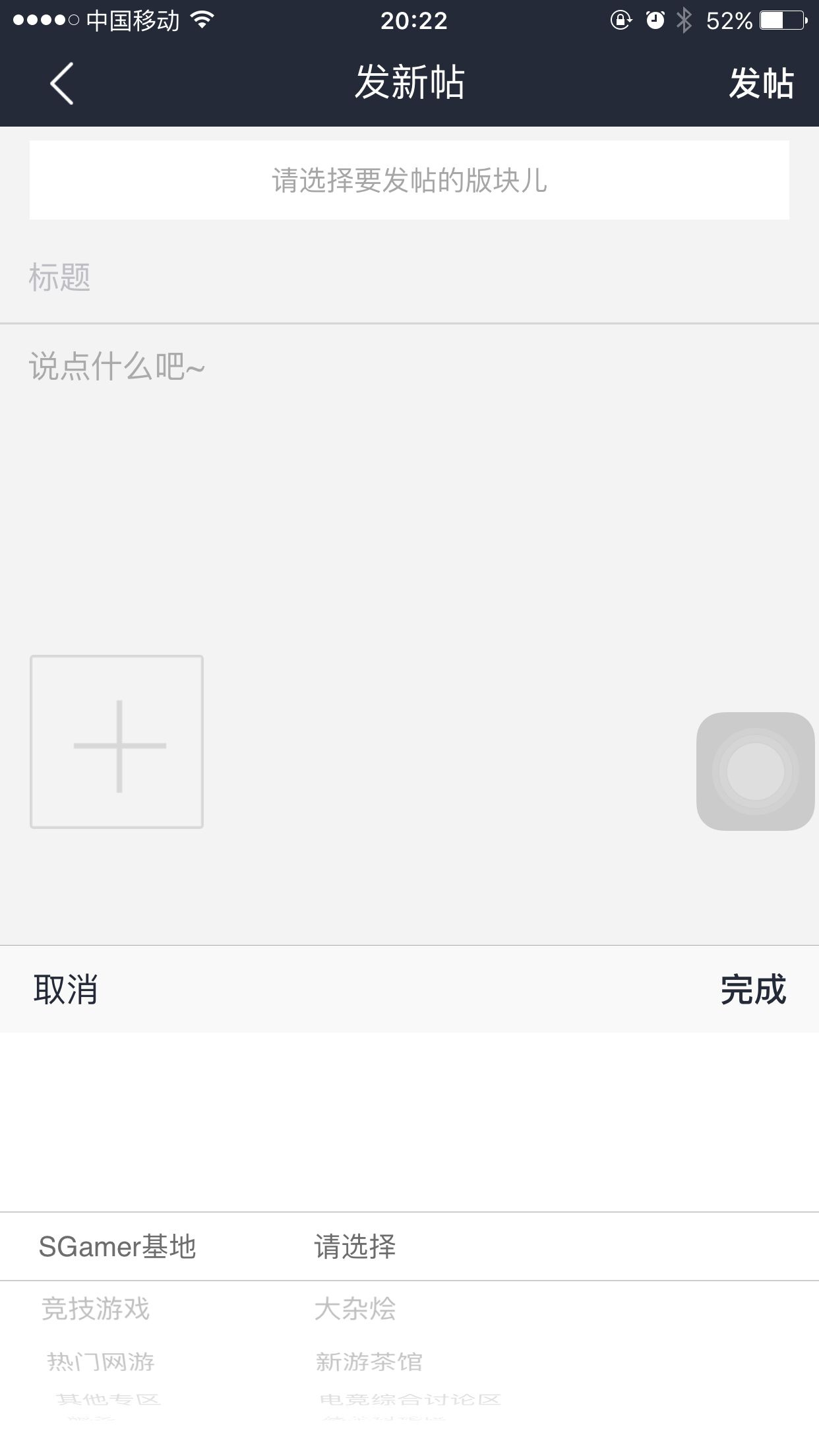
Task: Add an image with the plus tile
Action: click(117, 742)
